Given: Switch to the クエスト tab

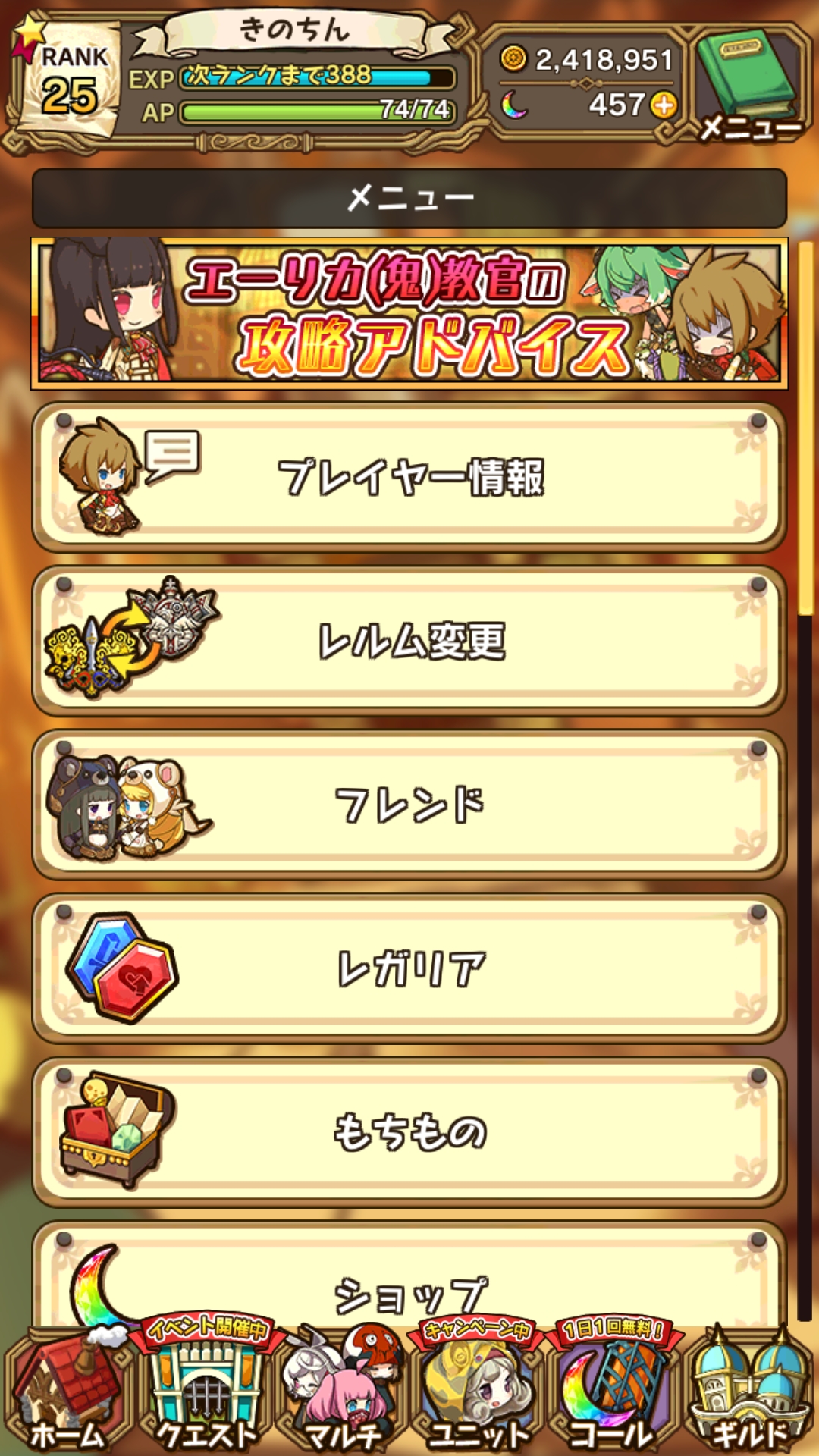Looking at the screenshot, I should click(205, 1395).
